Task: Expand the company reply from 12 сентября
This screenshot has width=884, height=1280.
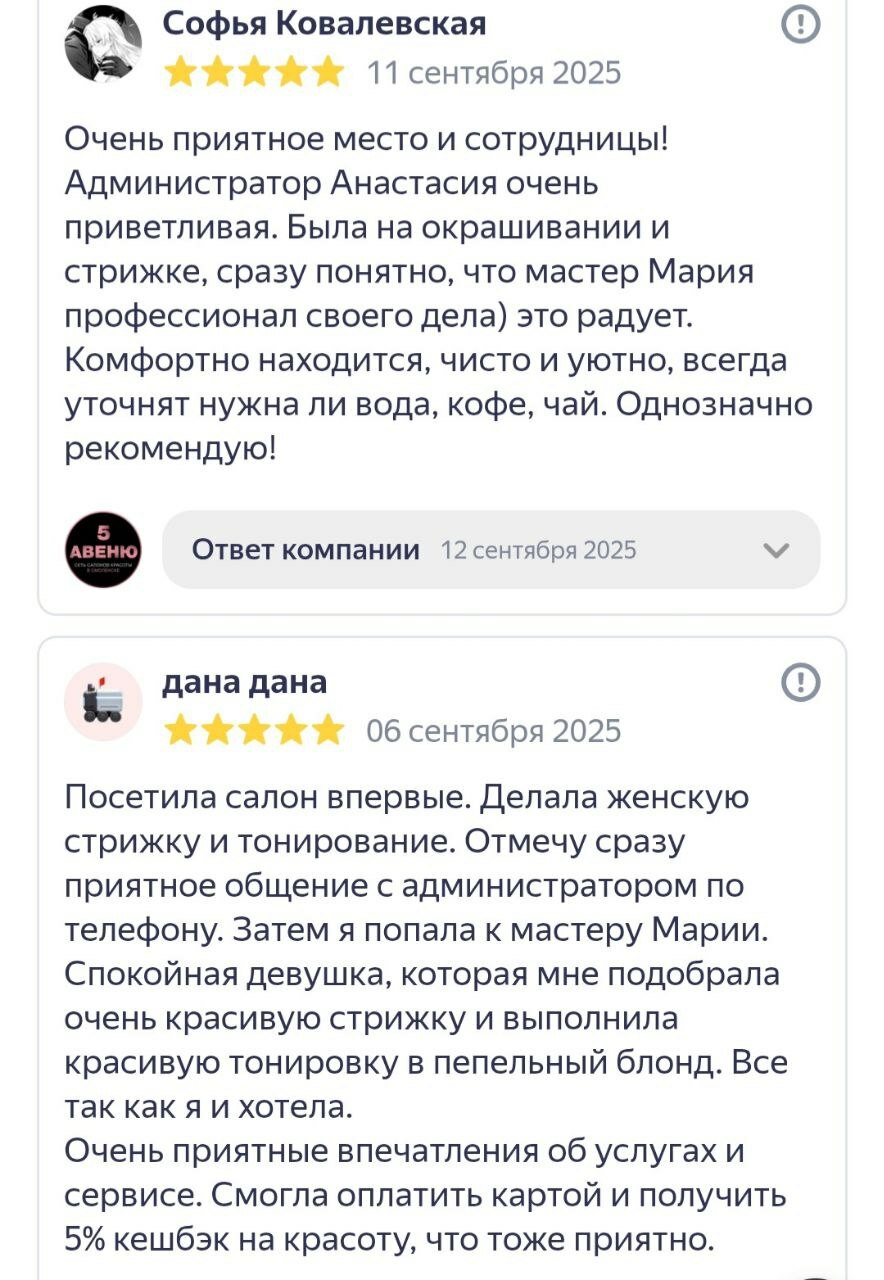Action: point(775,550)
